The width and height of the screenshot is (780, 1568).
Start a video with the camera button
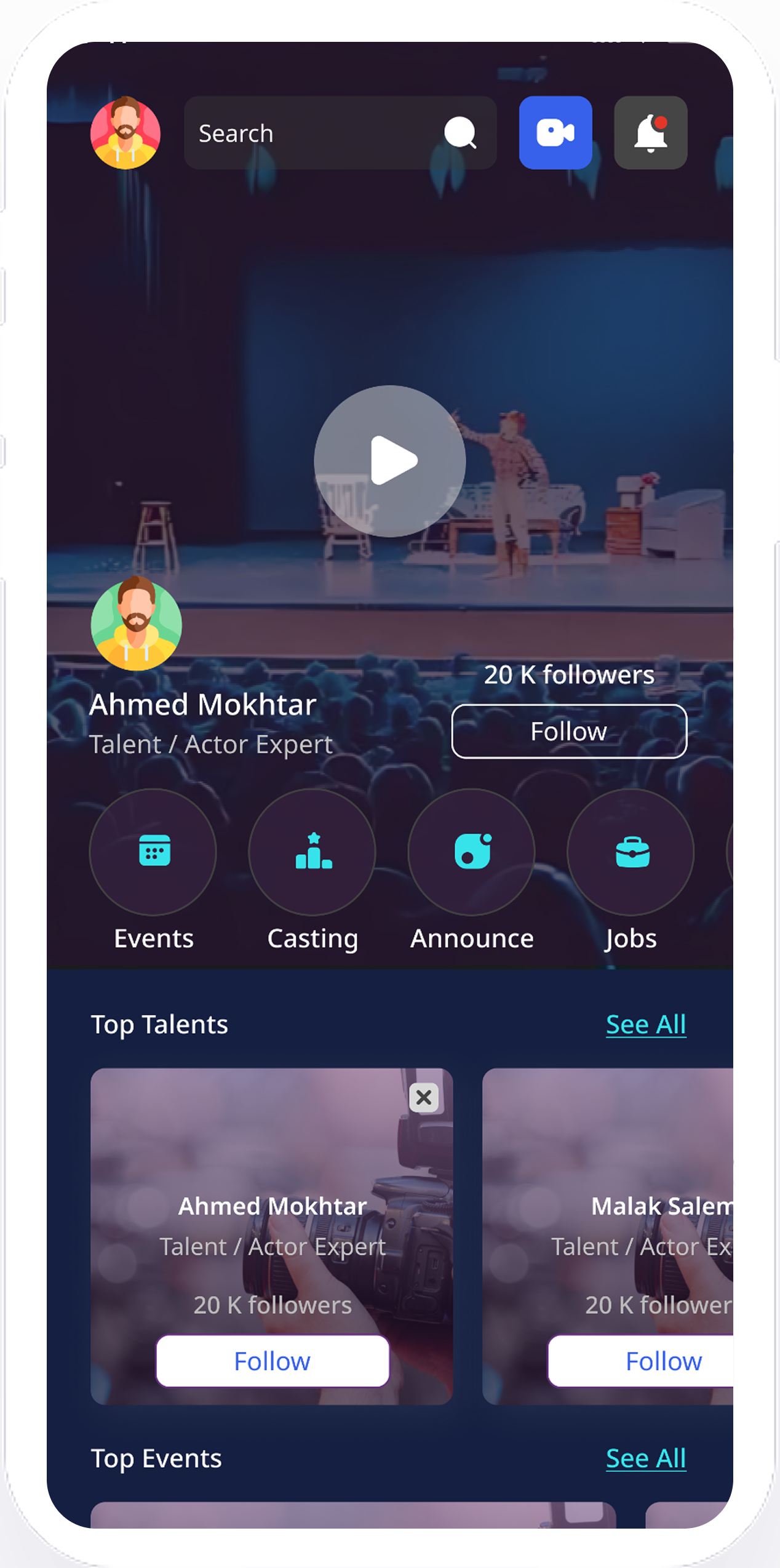click(x=555, y=133)
